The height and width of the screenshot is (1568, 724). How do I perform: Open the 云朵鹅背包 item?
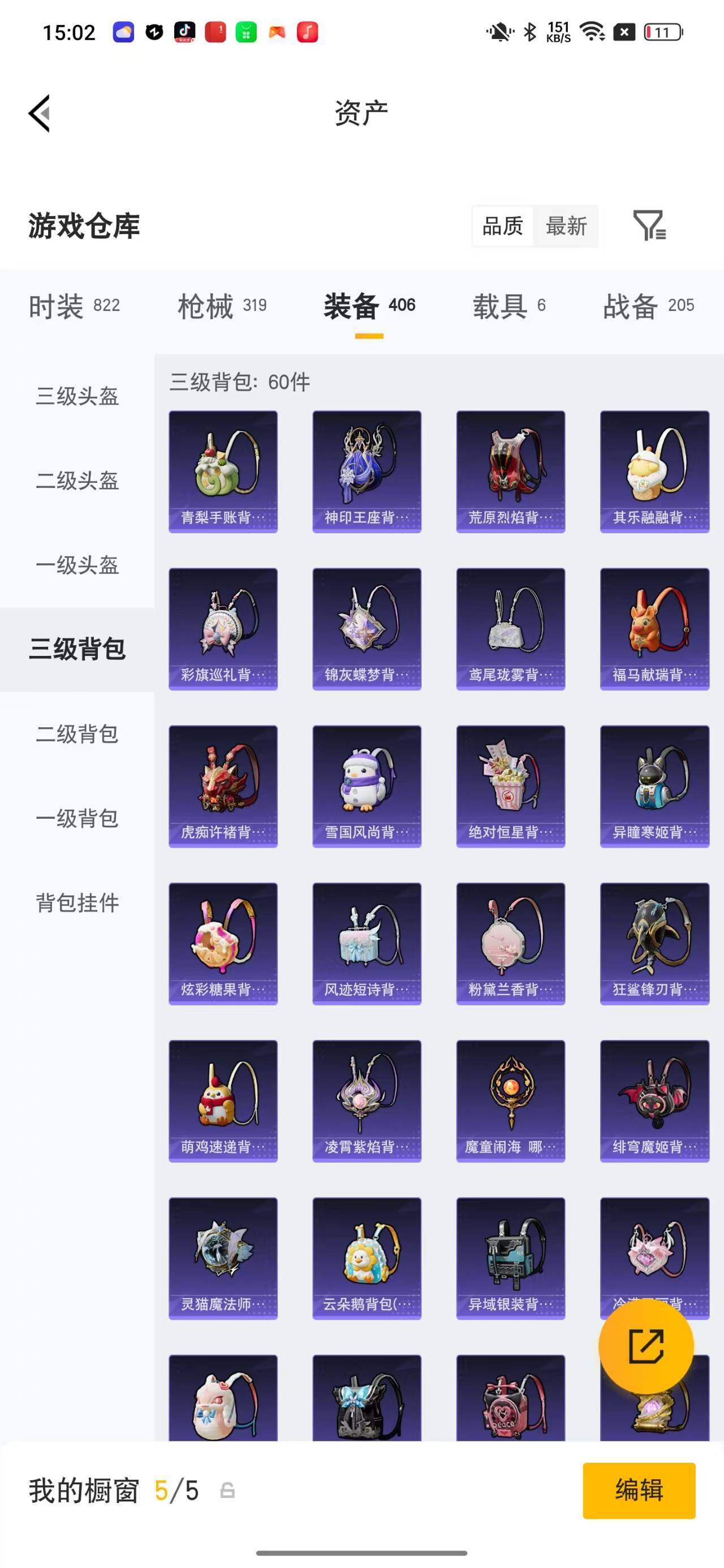[x=367, y=1259]
